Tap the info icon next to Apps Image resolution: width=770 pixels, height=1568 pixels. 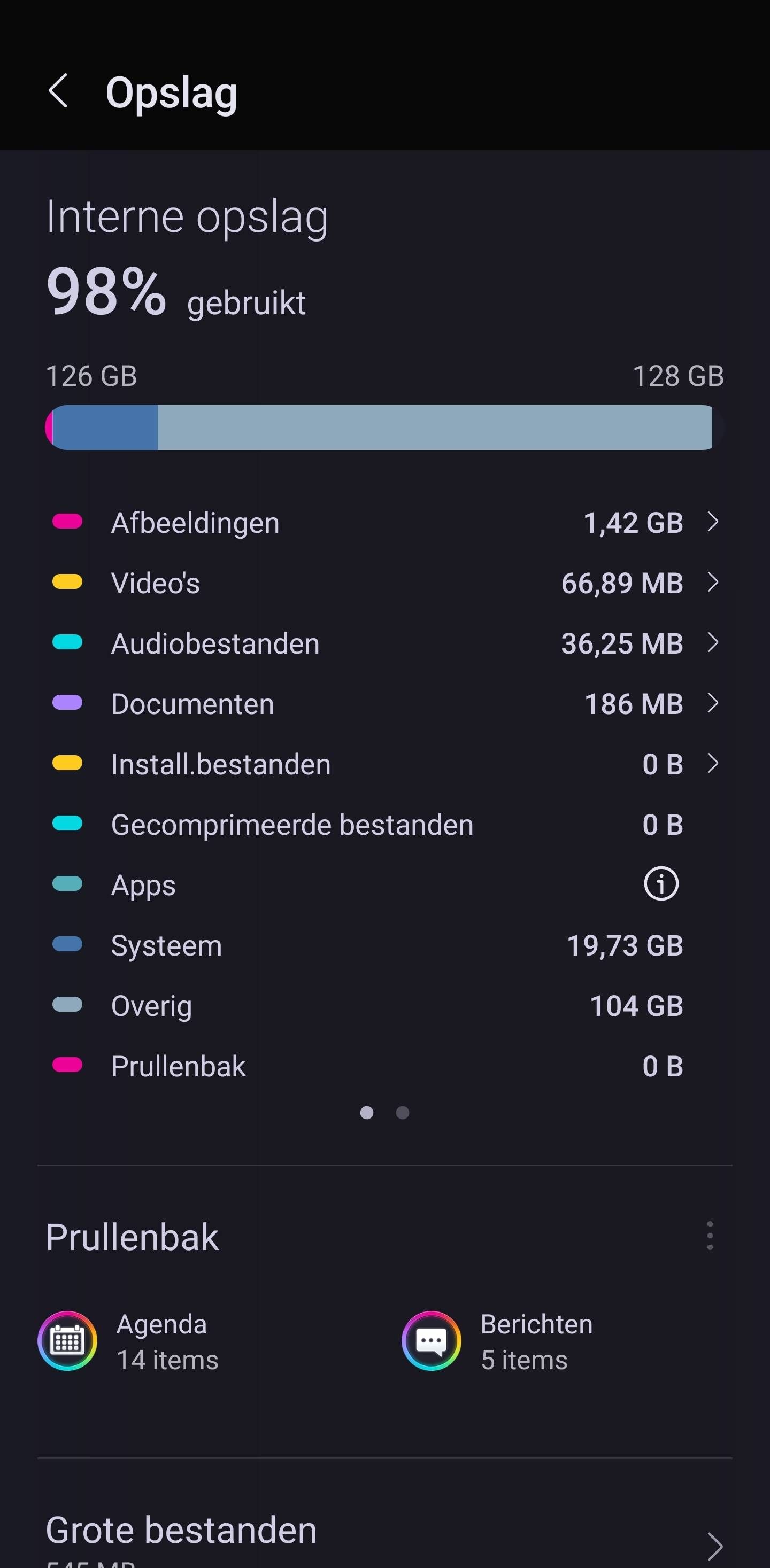pyautogui.click(x=660, y=884)
